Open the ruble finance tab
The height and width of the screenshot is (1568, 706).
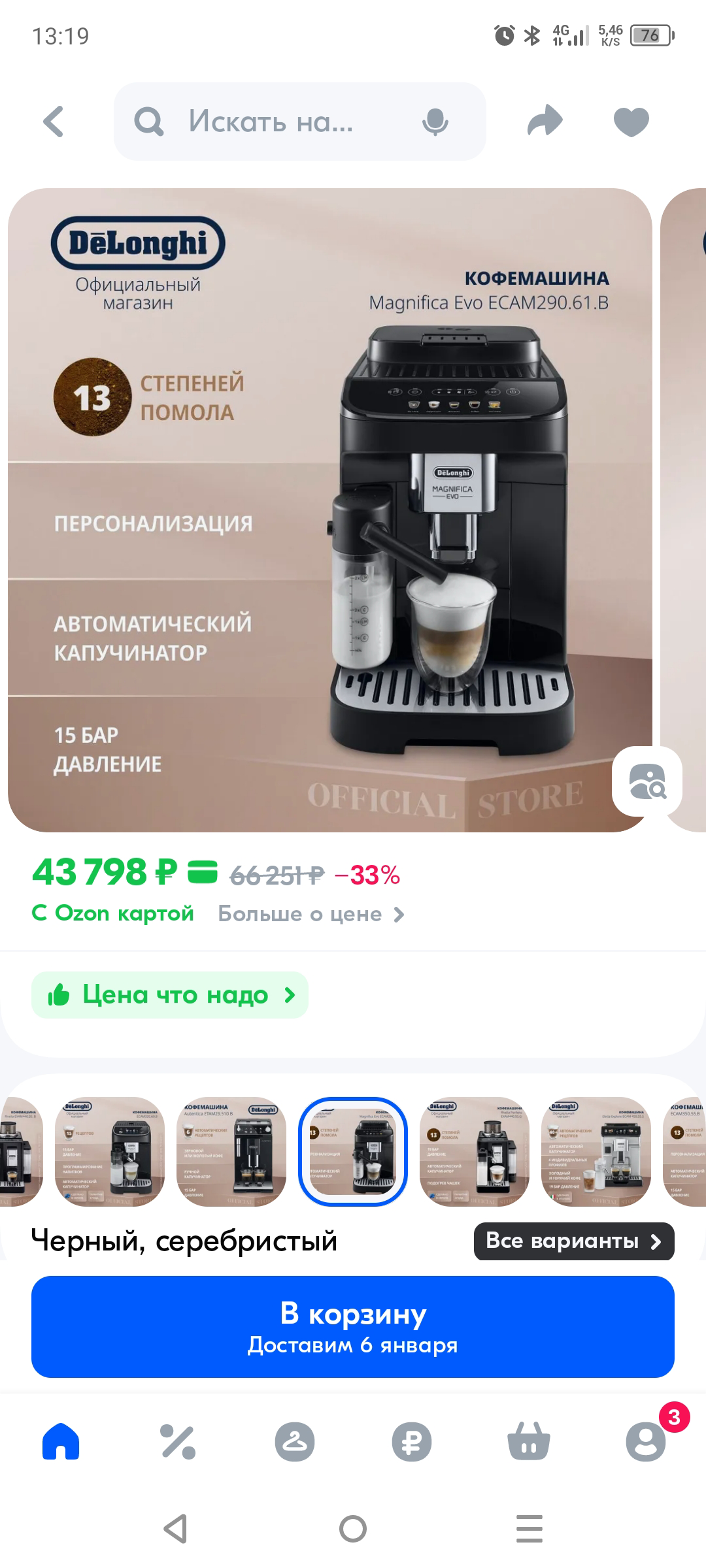412,1441
